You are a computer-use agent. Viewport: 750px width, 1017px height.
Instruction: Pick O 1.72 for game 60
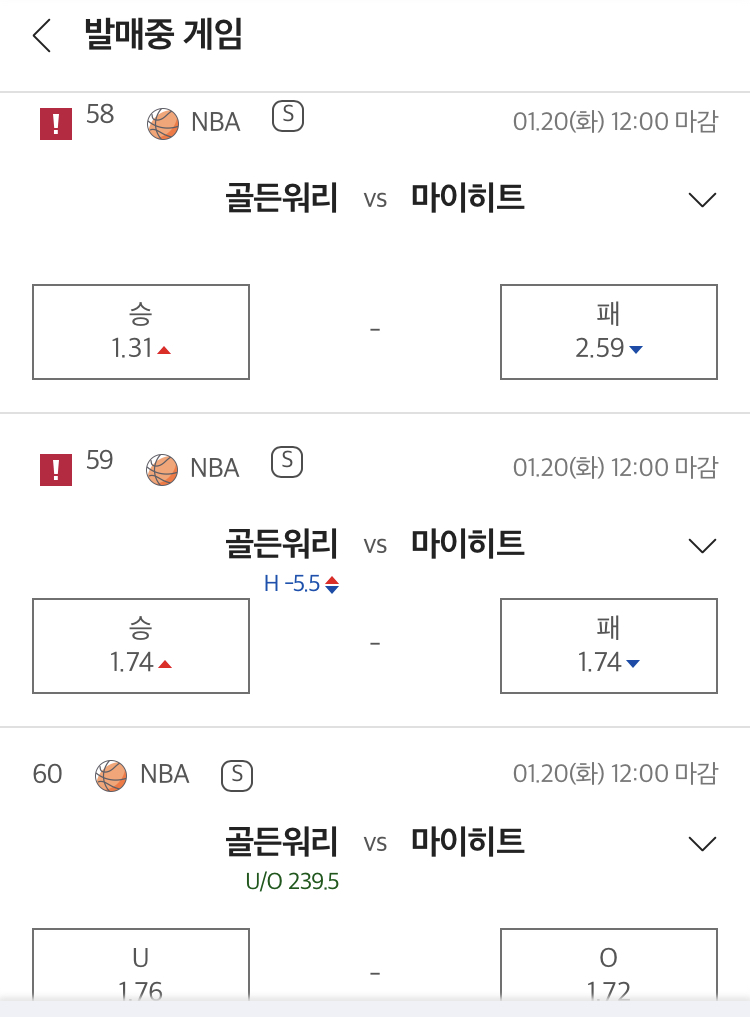[x=609, y=964]
